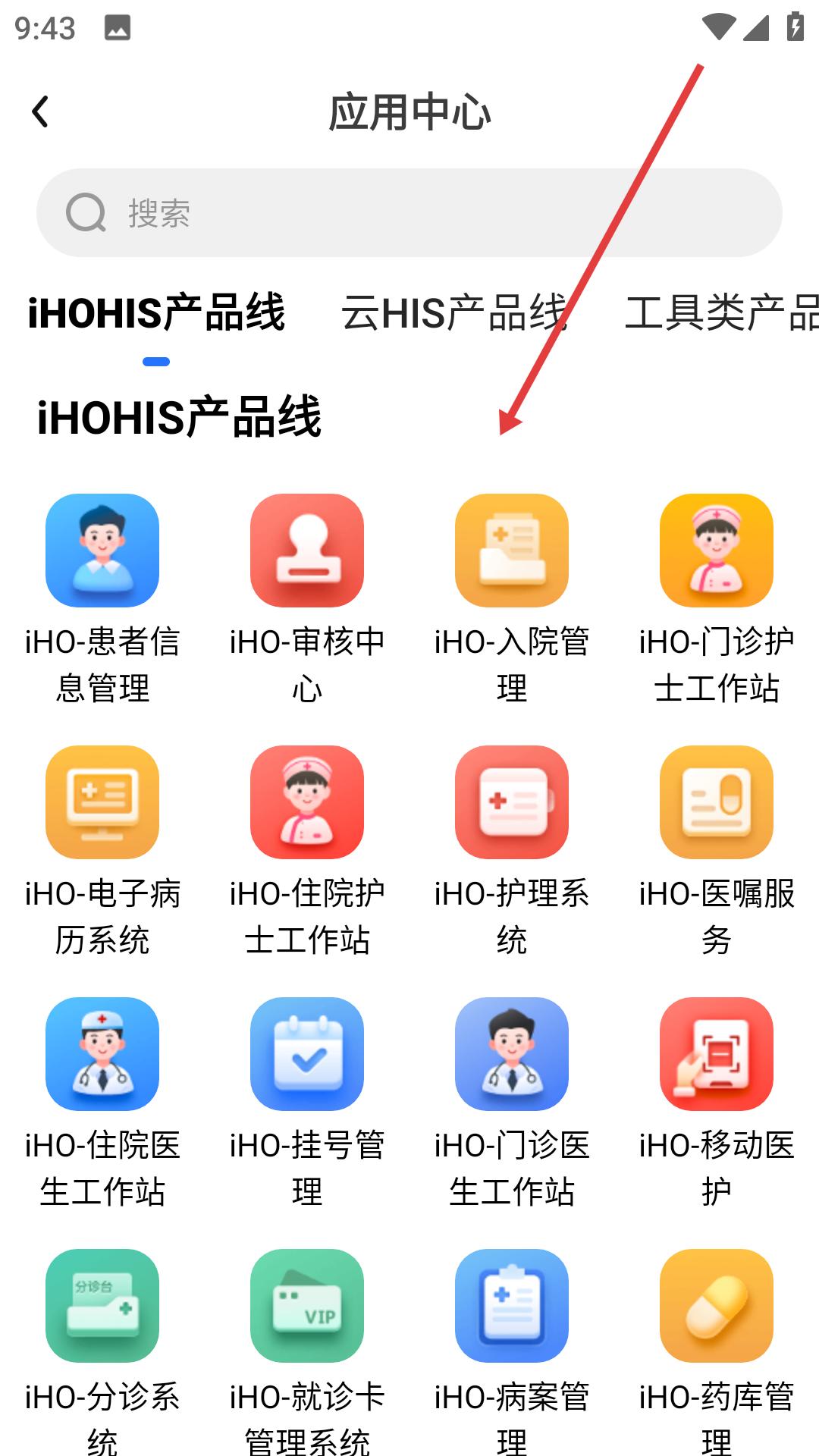The image size is (819, 1456).
Task: Open iHO-审核中心 app
Action: [x=307, y=551]
